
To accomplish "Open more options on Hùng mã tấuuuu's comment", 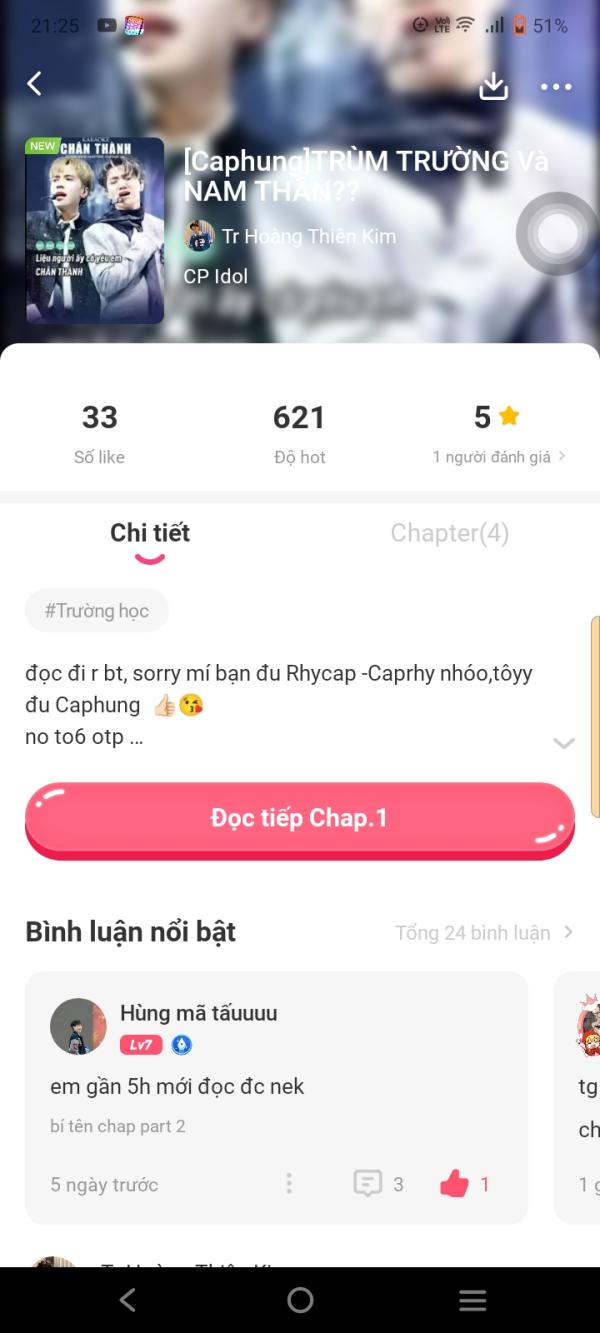I will pos(289,1184).
